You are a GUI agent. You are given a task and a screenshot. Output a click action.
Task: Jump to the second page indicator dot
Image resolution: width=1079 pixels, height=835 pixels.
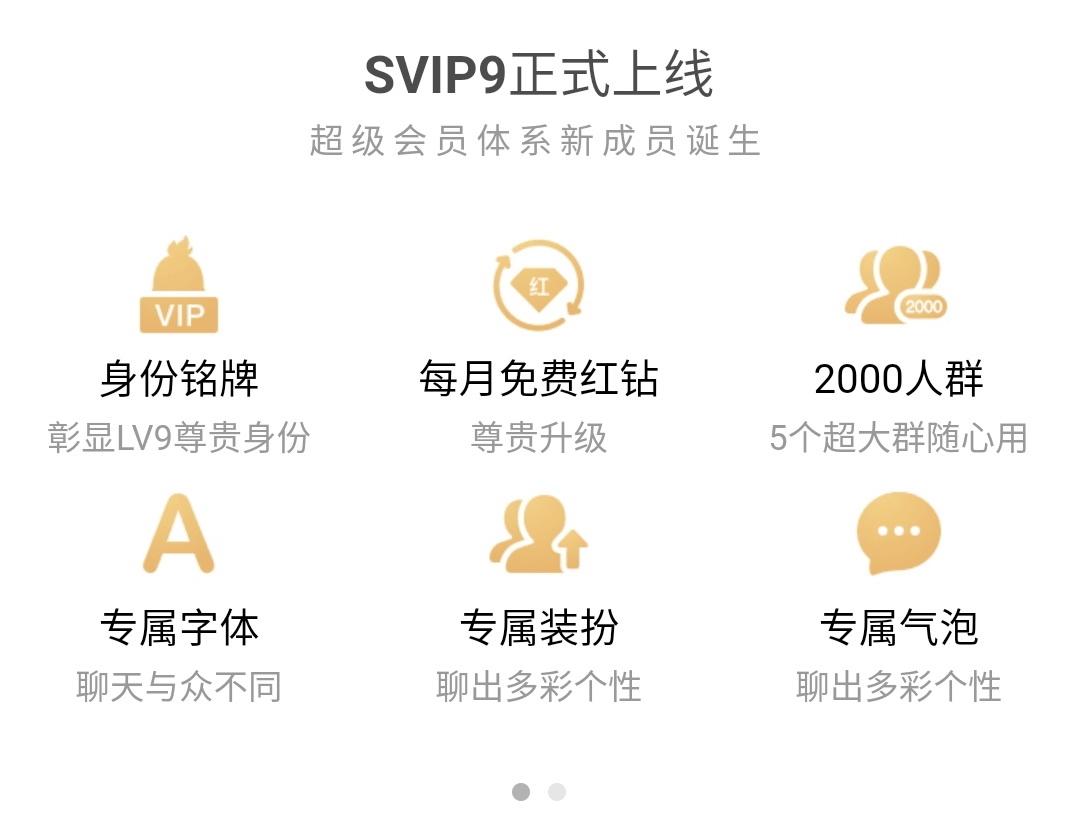557,792
